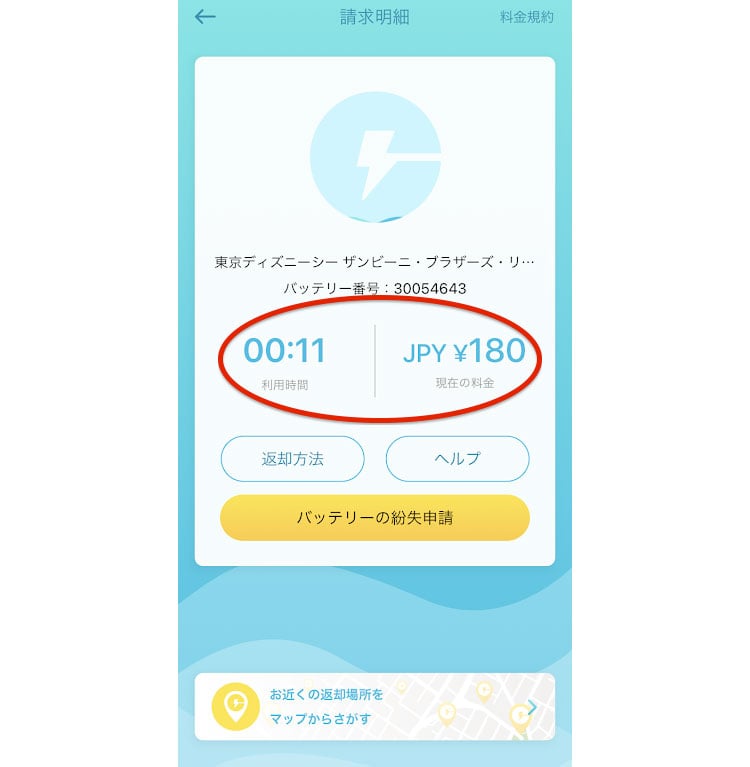Open the nearby return locations map card

[374, 706]
